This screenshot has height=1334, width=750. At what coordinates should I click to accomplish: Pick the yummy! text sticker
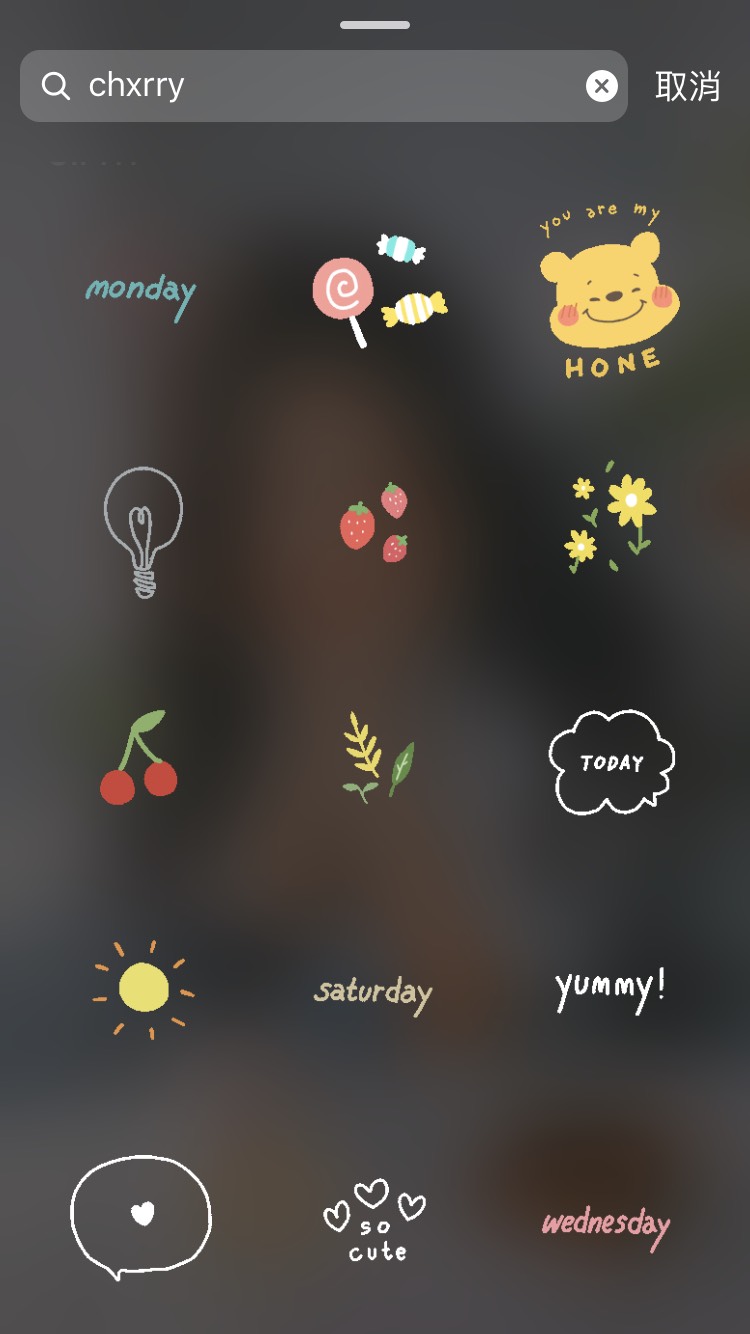(x=610, y=989)
